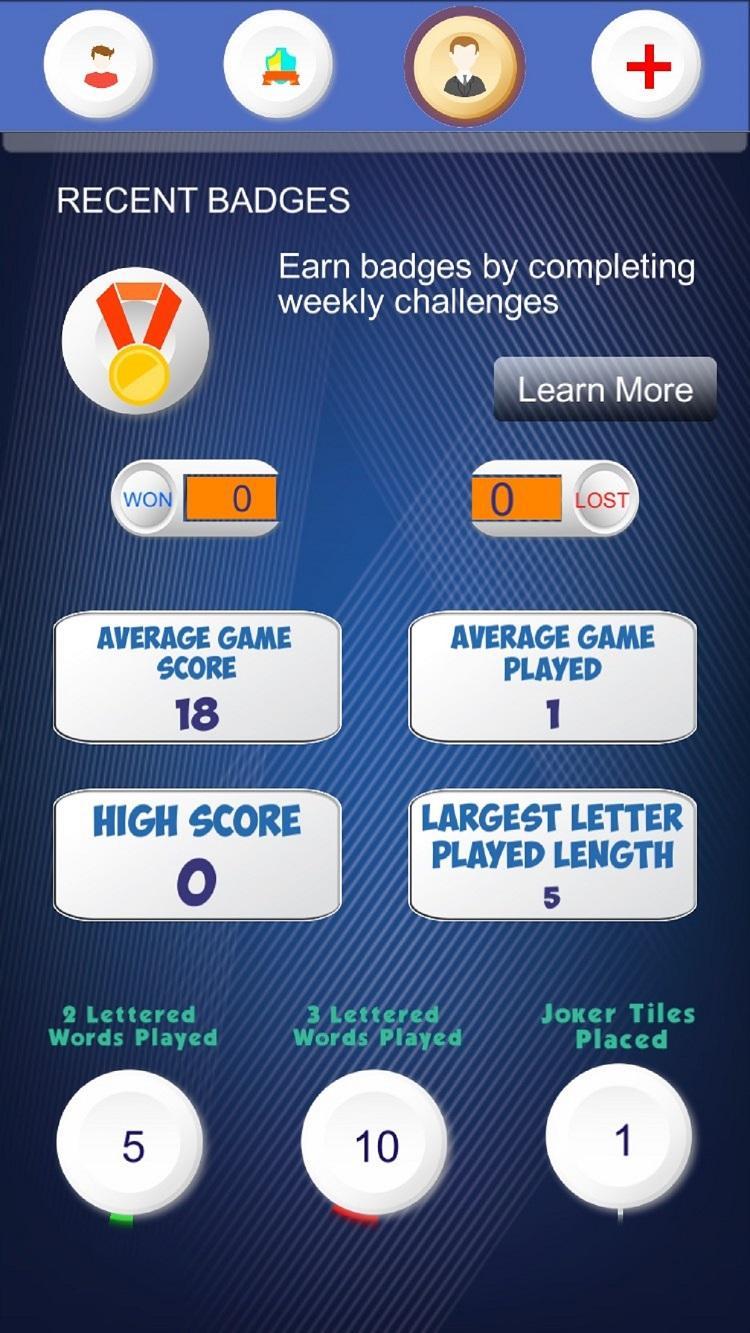The width and height of the screenshot is (750, 1333).
Task: Open the shield badge tab
Action: click(279, 65)
